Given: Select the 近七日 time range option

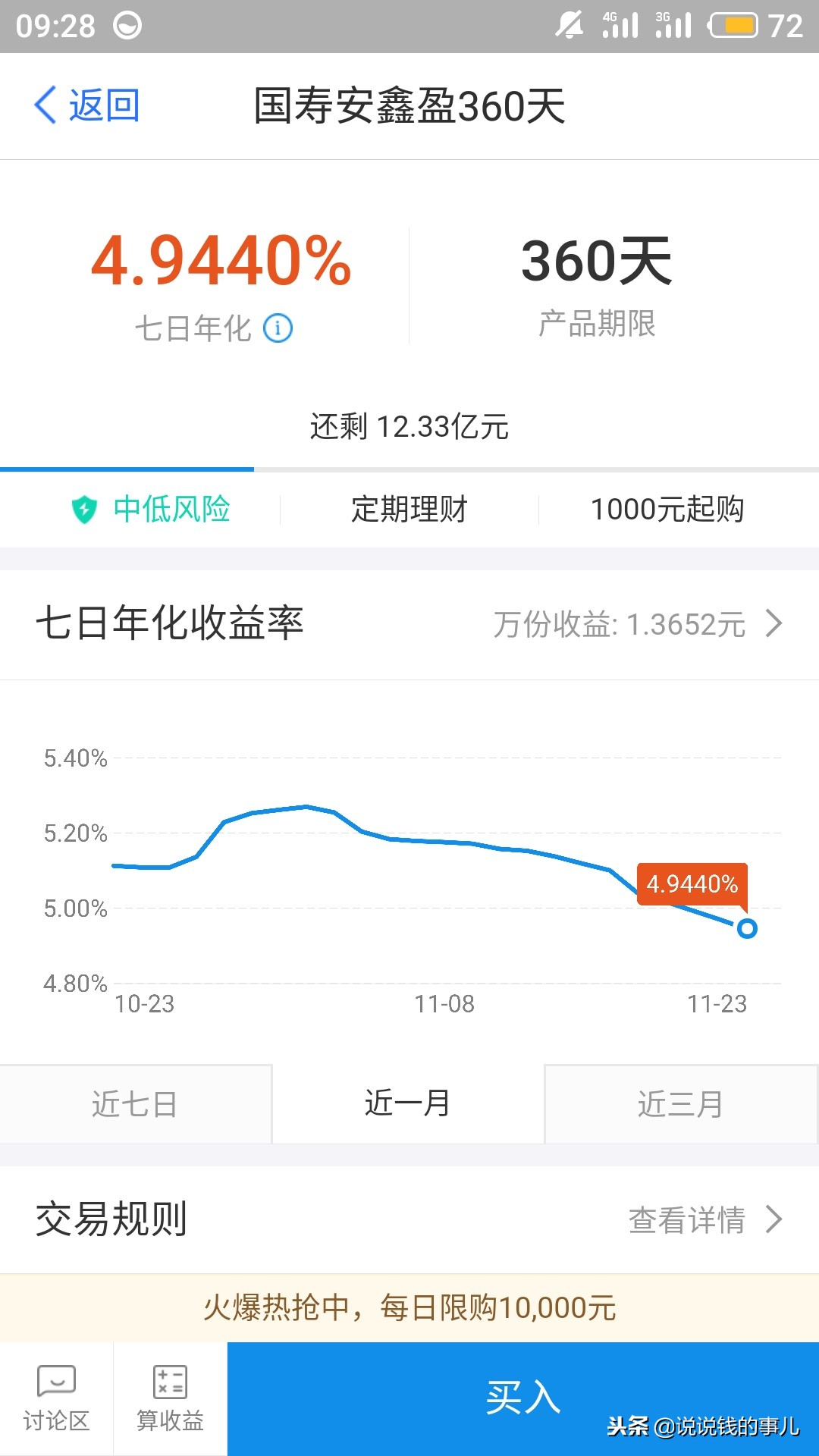Looking at the screenshot, I should [x=135, y=1105].
